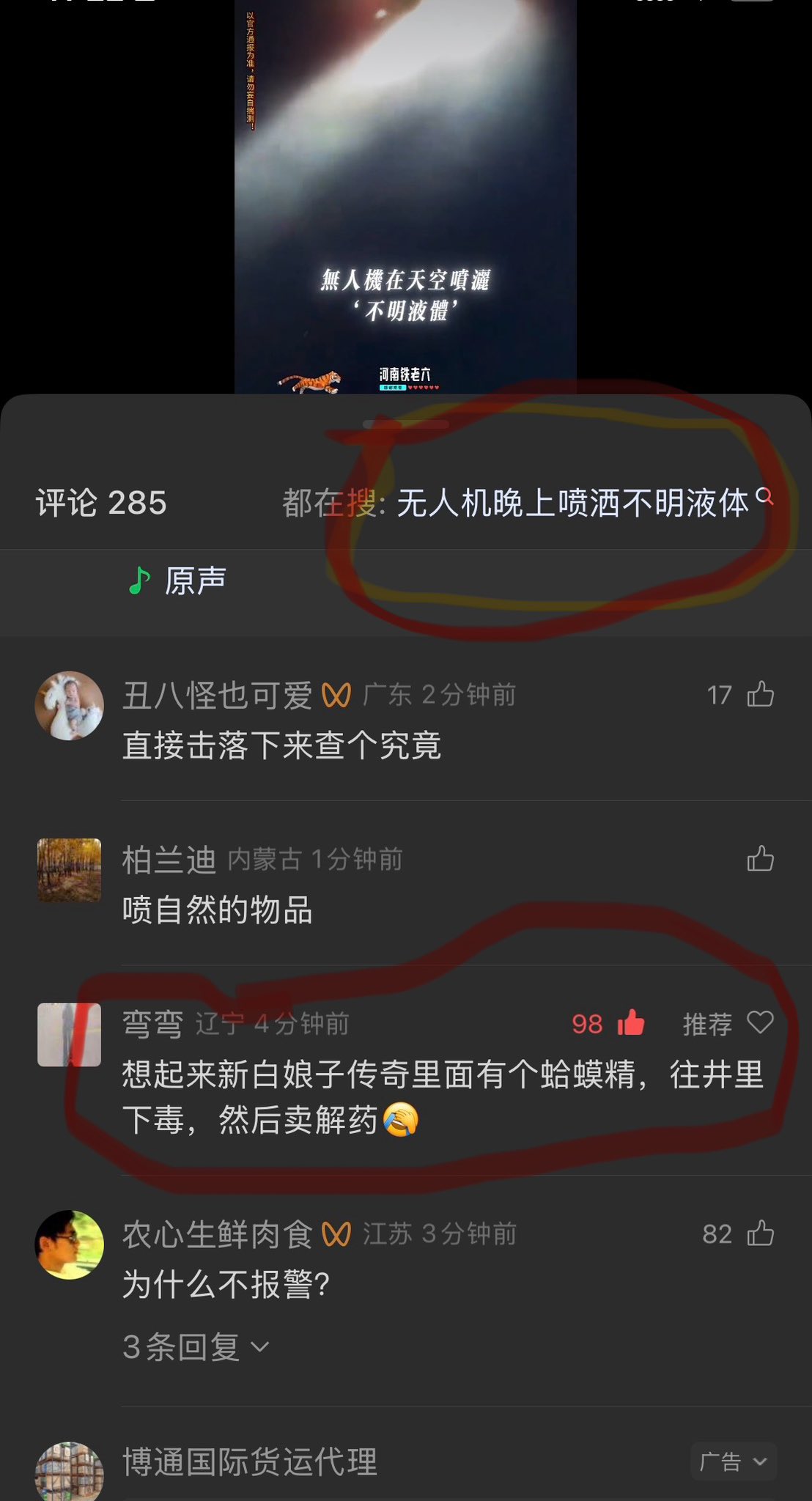Open 农心生鲜肉食's profile avatar
Image resolution: width=812 pixels, height=1501 pixels.
click(x=70, y=1244)
